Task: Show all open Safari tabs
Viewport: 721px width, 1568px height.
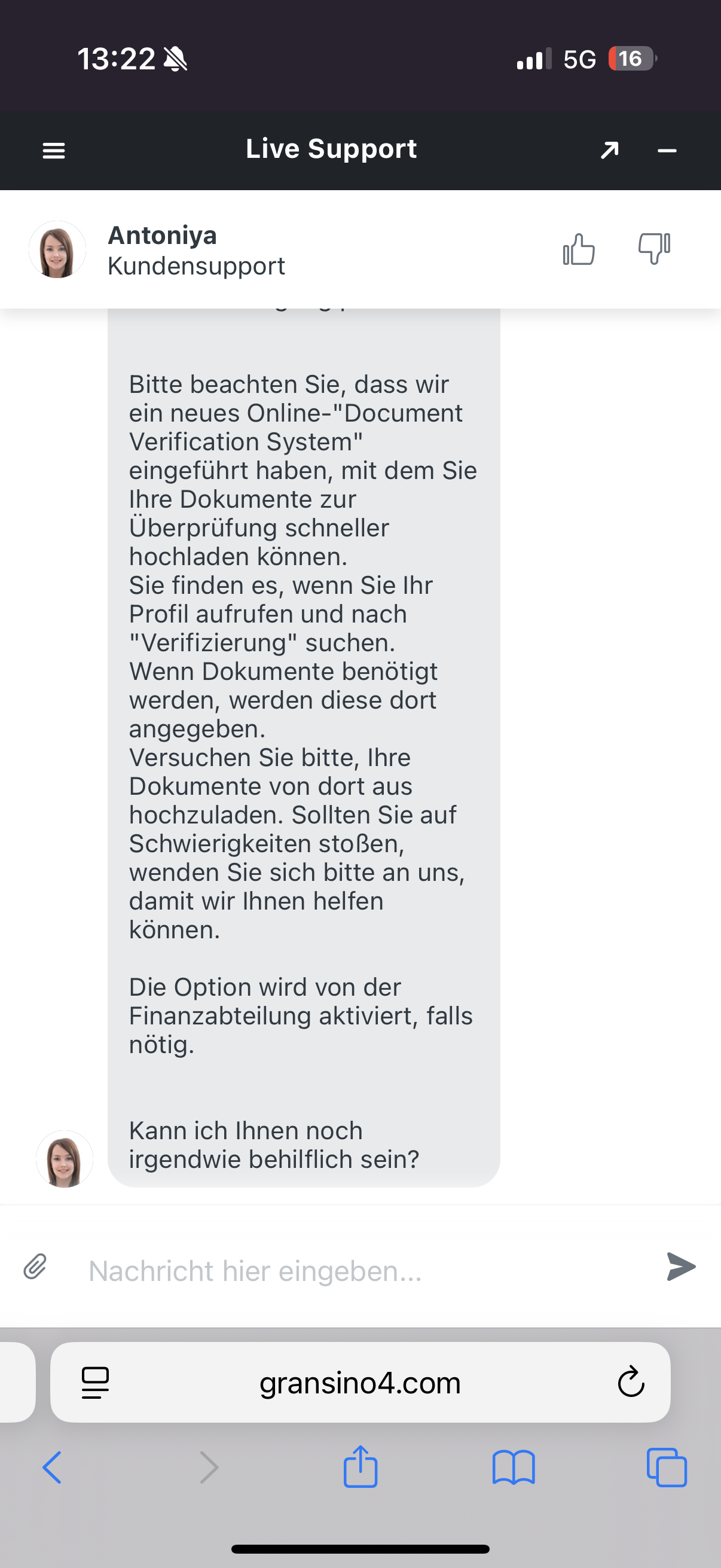Action: (667, 1467)
